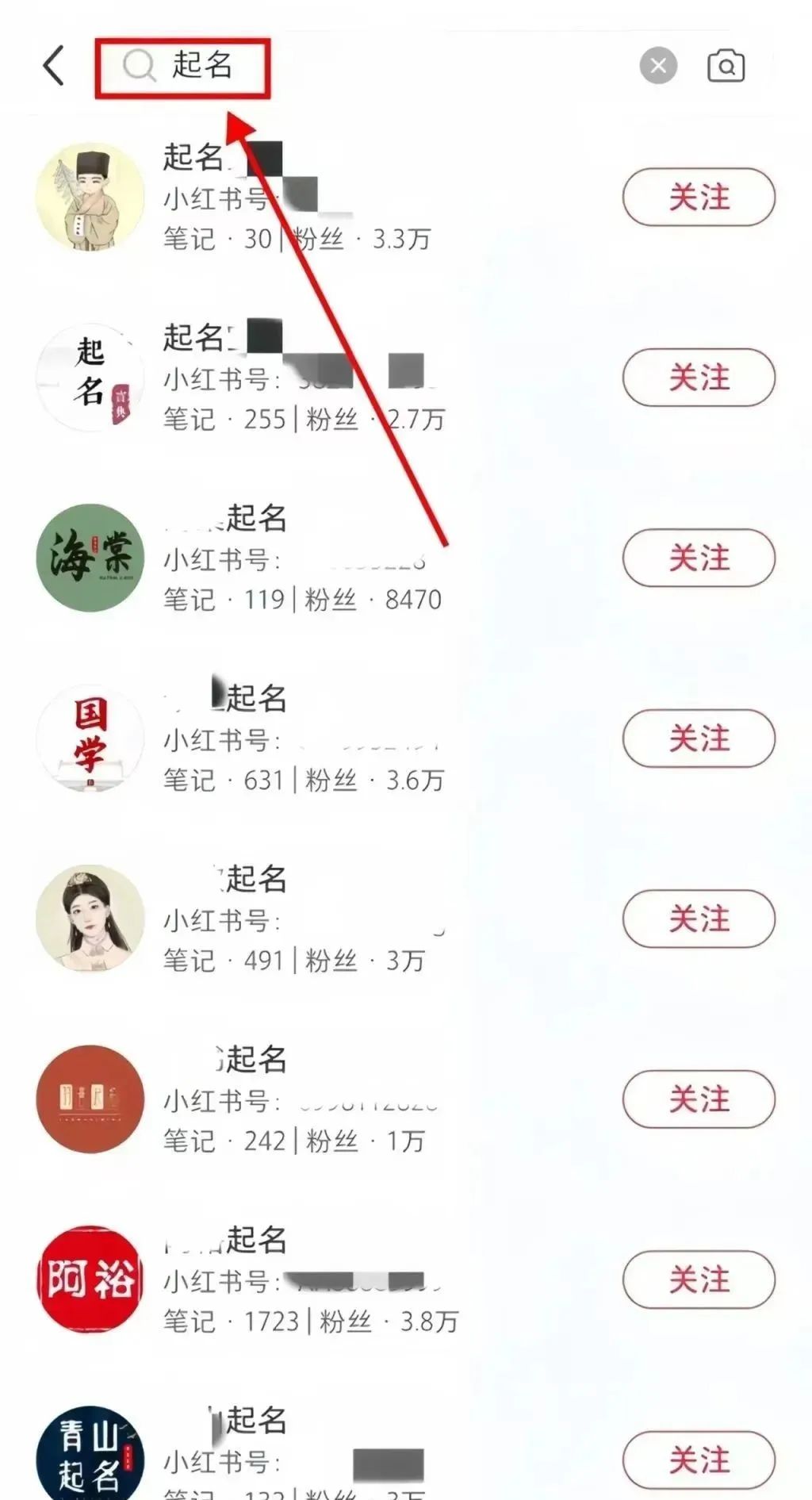The height and width of the screenshot is (1500, 812).
Task: Follow the account with 242 notes and 1万 fans
Action: coord(698,1099)
